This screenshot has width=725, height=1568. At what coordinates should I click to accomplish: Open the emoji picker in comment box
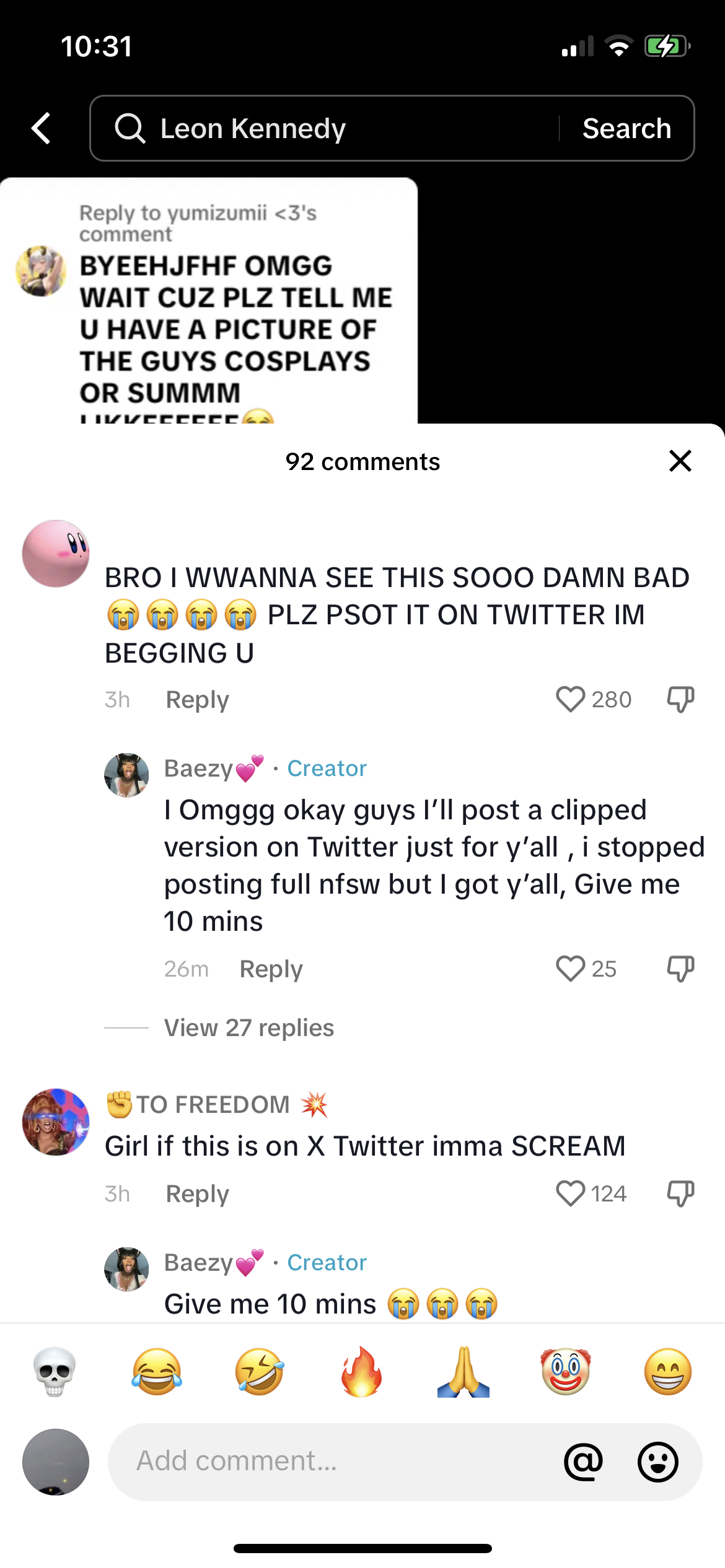pyautogui.click(x=658, y=1461)
